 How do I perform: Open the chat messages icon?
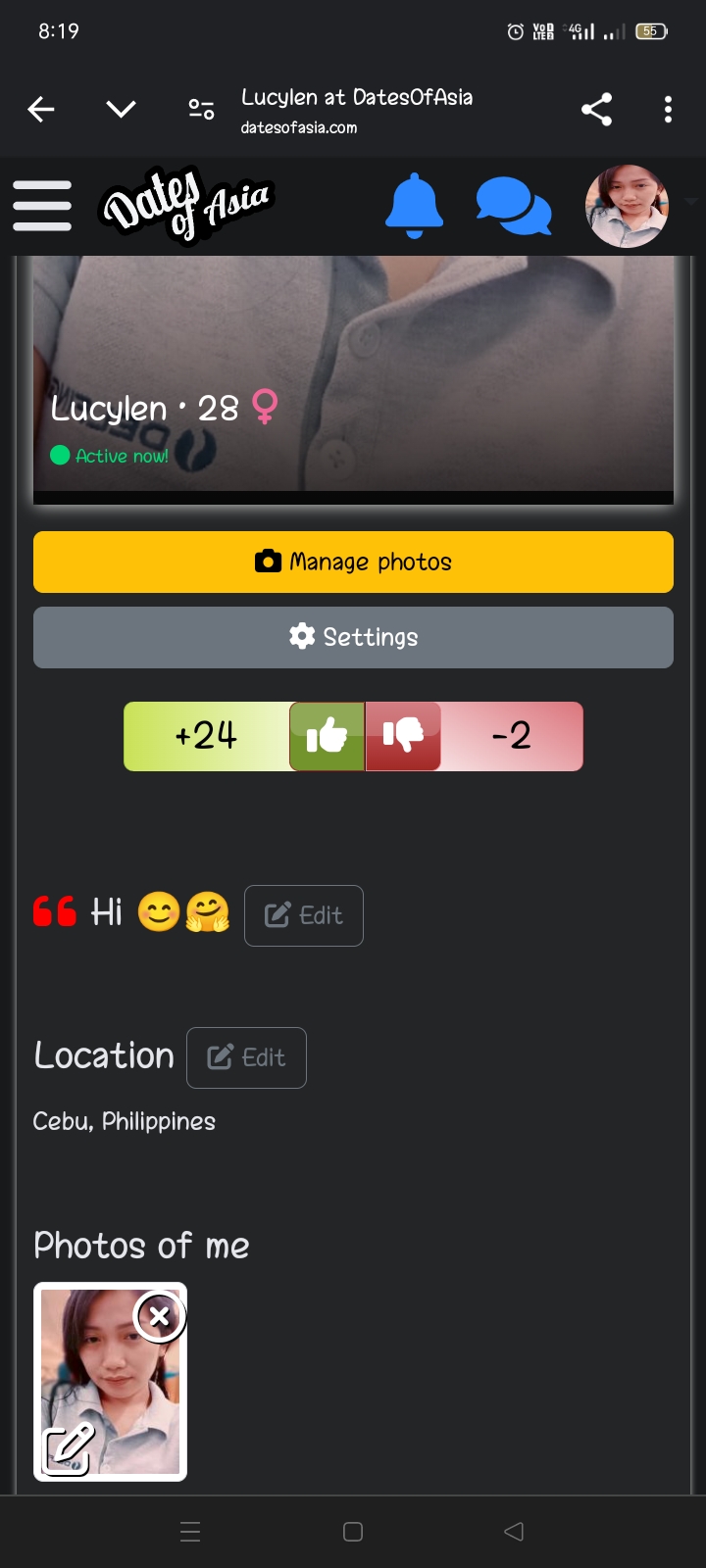[x=514, y=207]
